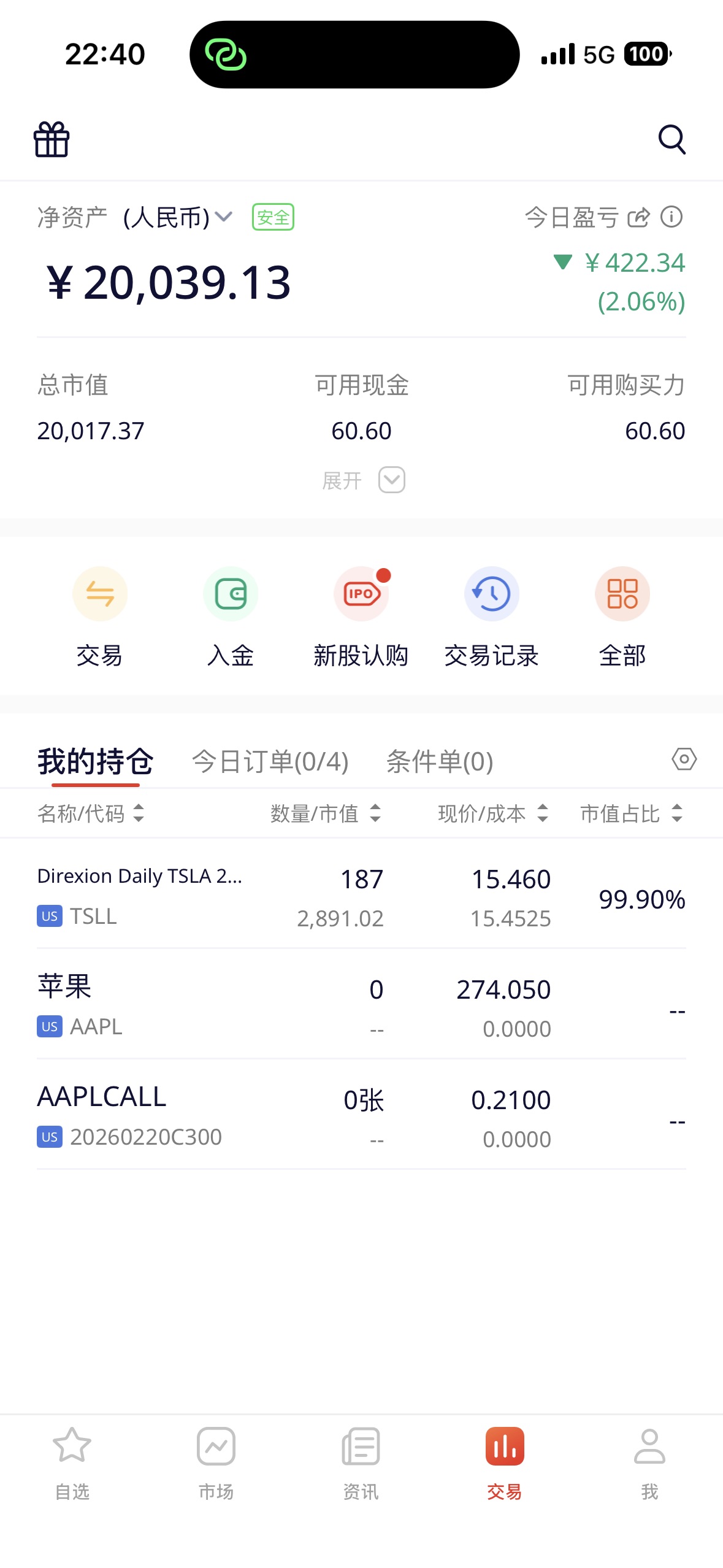Switch to 条件单(0) tab
Image resolution: width=723 pixels, height=1568 pixels.
[x=440, y=761]
